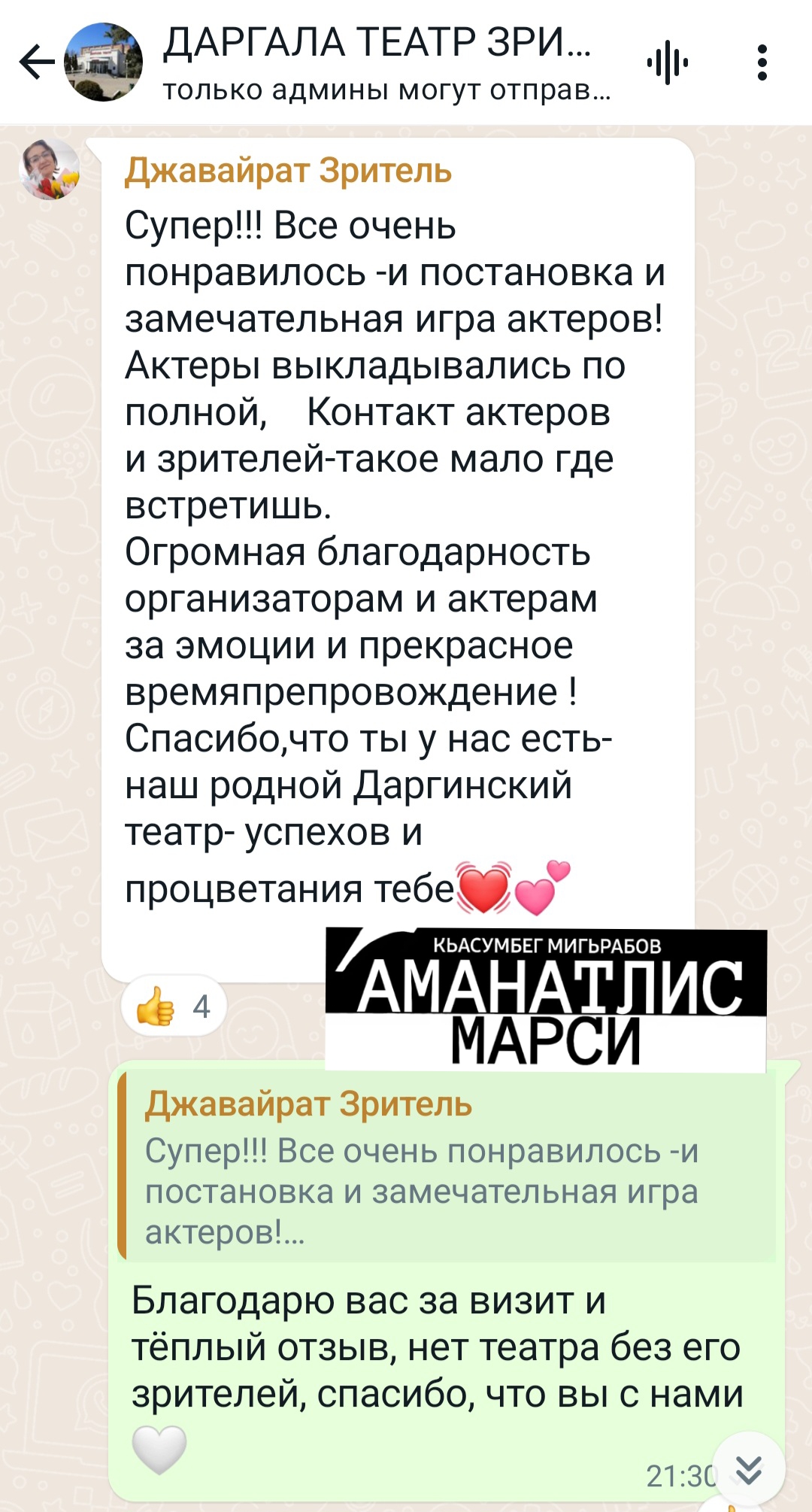Jump to latest messages with down chevron
812x1512 pixels.
[x=749, y=1469]
